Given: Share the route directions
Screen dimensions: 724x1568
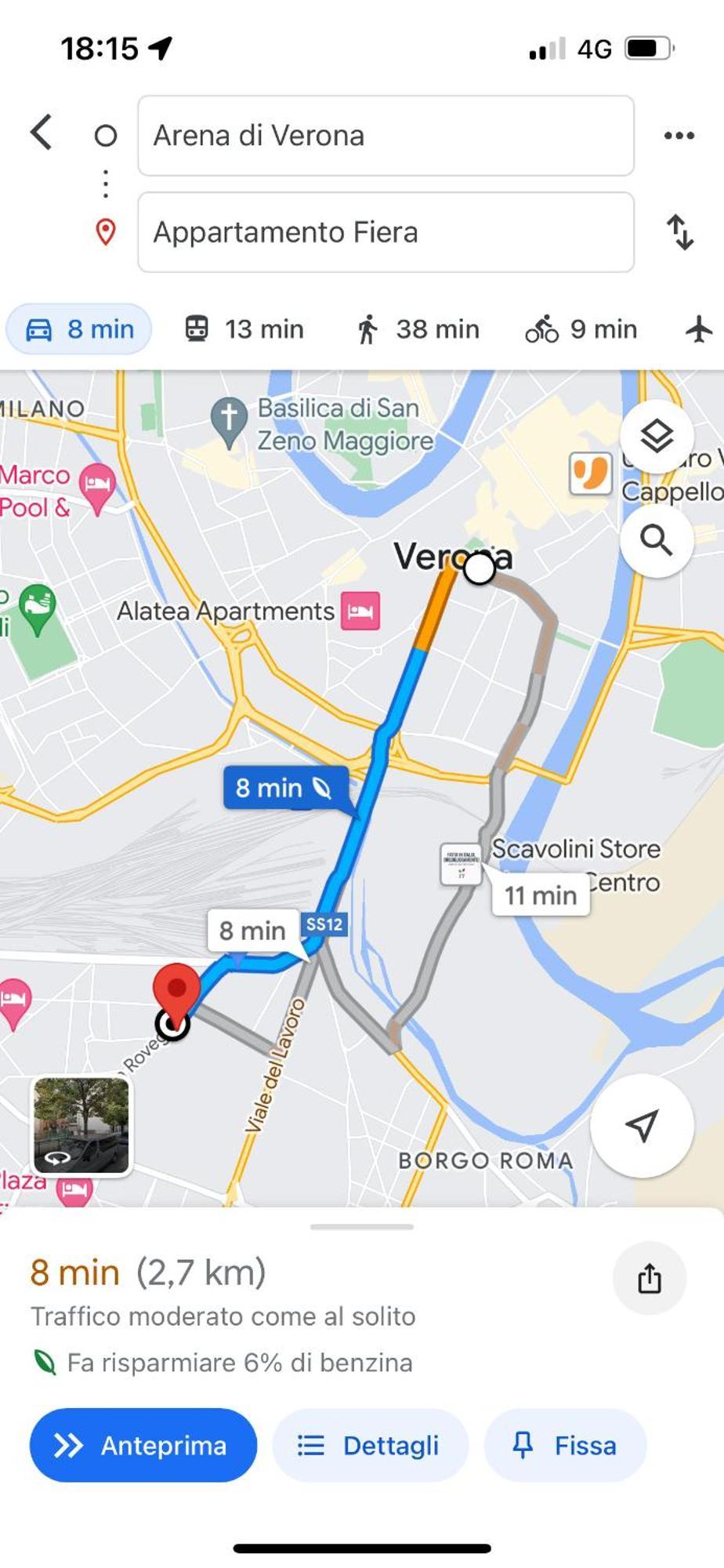Looking at the screenshot, I should point(649,1278).
